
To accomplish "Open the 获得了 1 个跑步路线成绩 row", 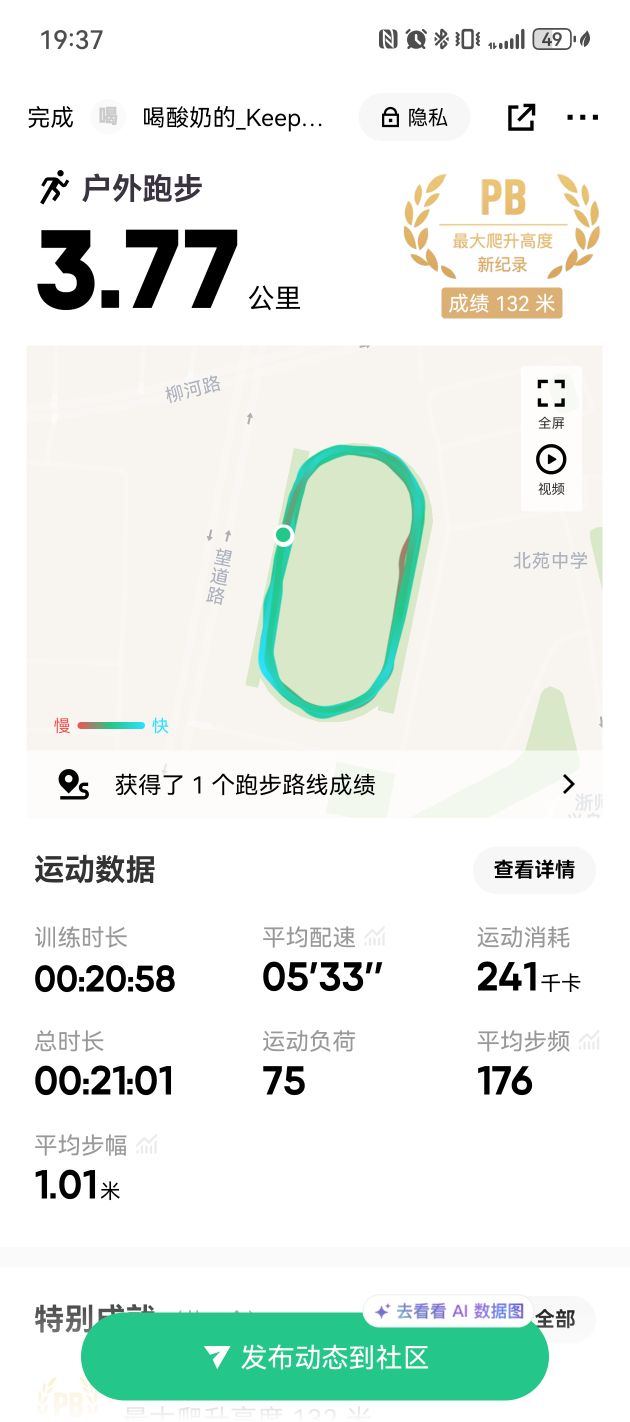I will 315,785.
